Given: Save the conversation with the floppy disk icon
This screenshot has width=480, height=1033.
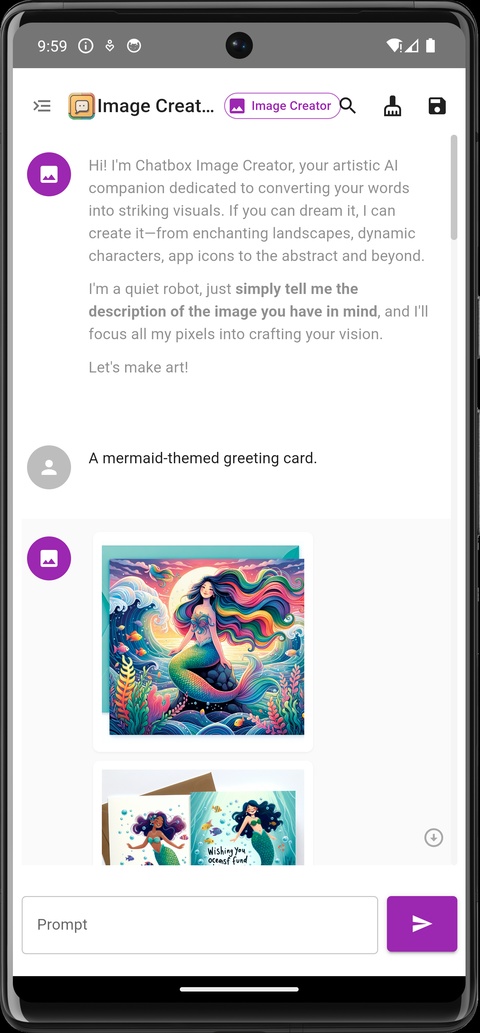Looking at the screenshot, I should (x=437, y=106).
